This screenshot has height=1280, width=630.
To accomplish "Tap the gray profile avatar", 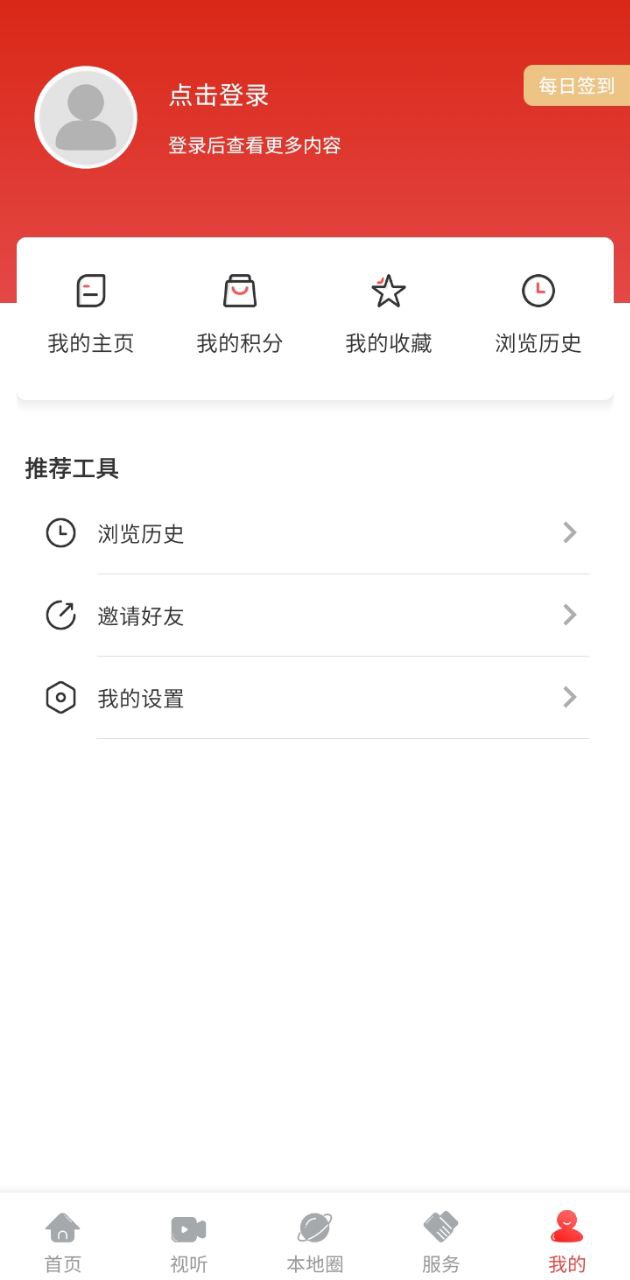I will (x=86, y=117).
